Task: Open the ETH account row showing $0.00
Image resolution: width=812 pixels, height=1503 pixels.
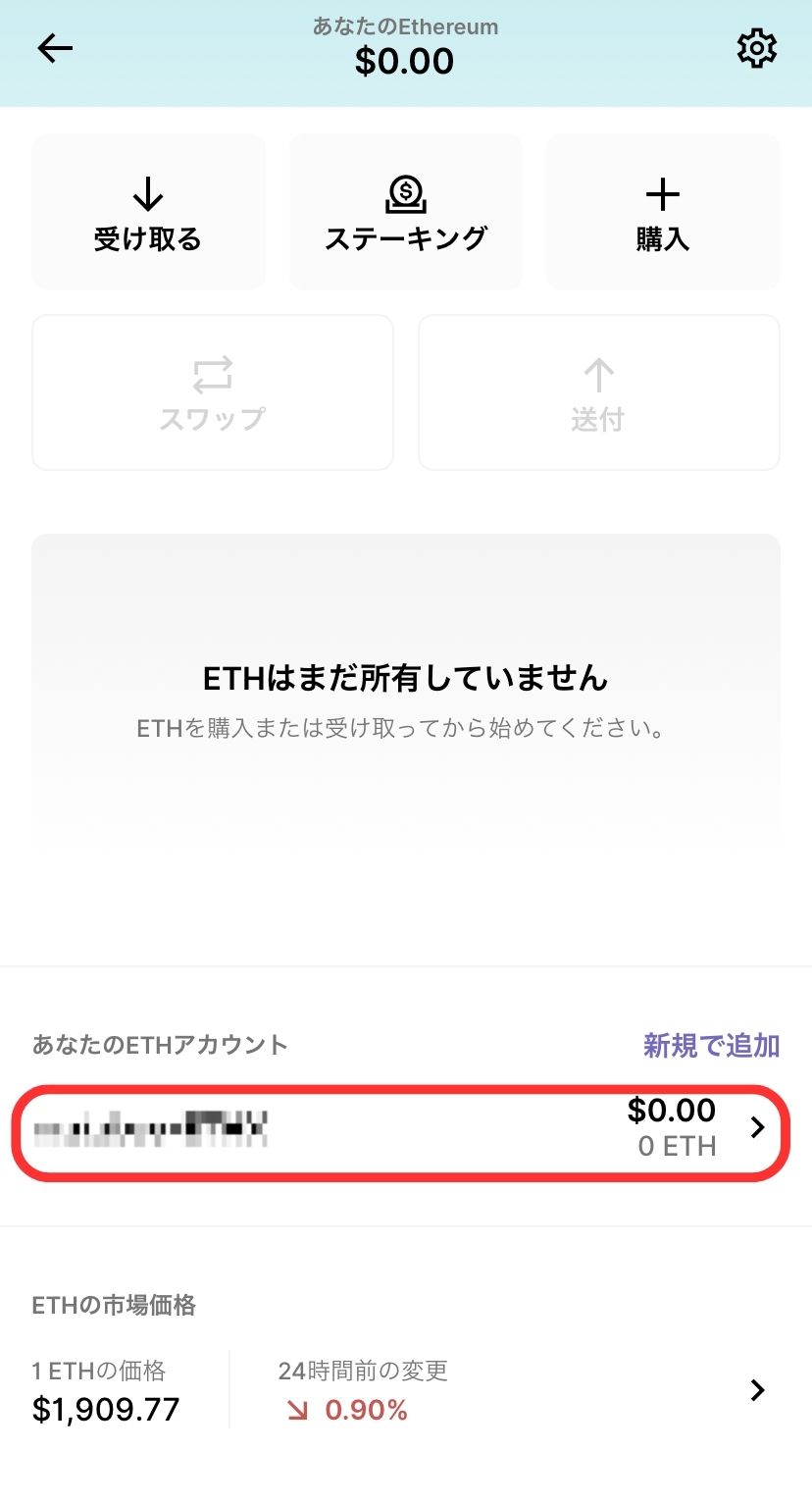Action: coord(401,1130)
